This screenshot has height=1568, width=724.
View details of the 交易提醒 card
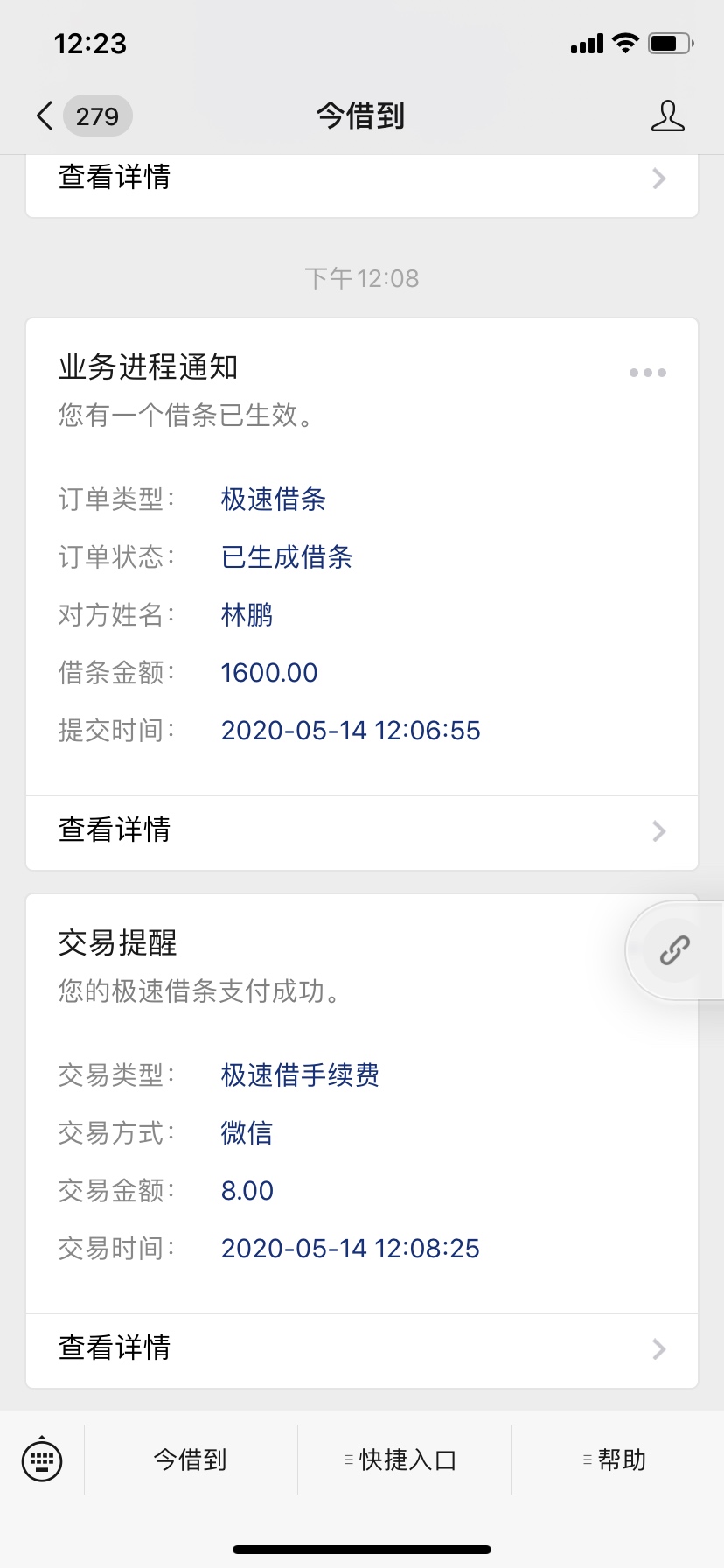click(x=362, y=1350)
